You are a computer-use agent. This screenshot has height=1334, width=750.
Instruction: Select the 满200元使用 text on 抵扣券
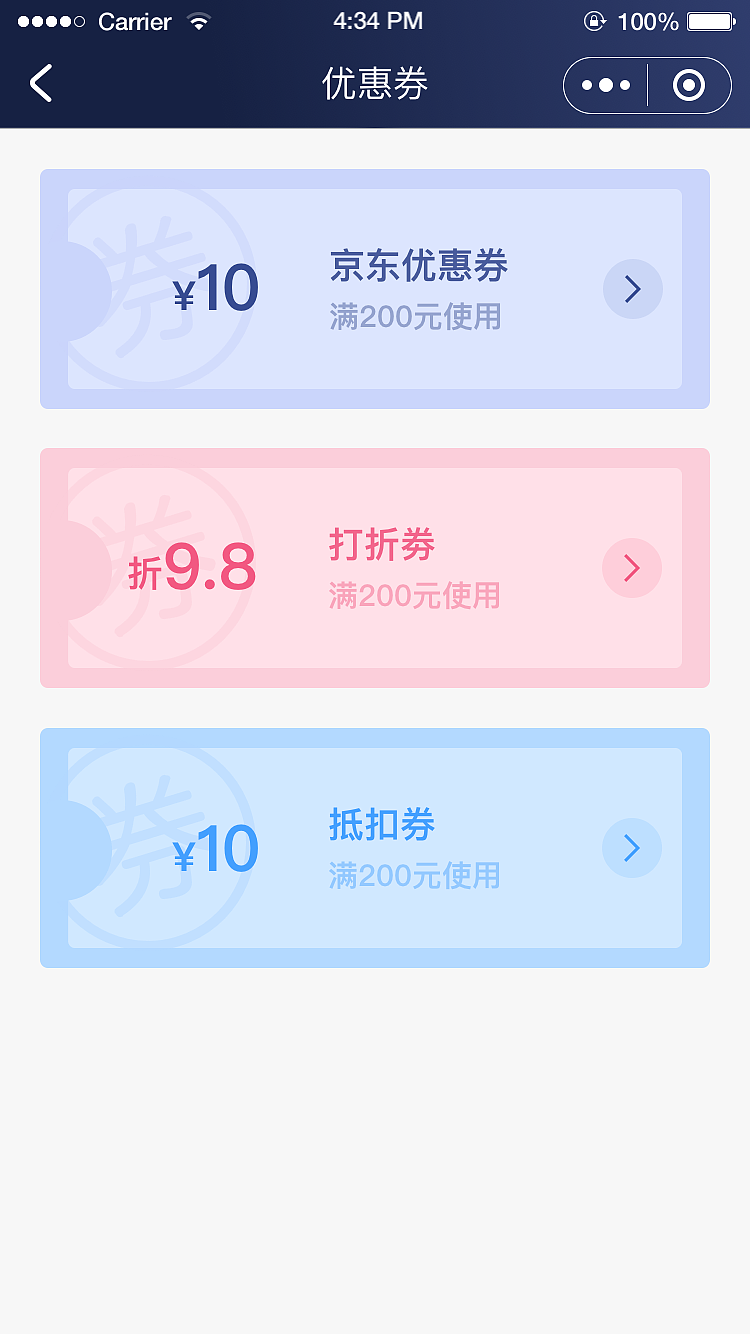[414, 876]
